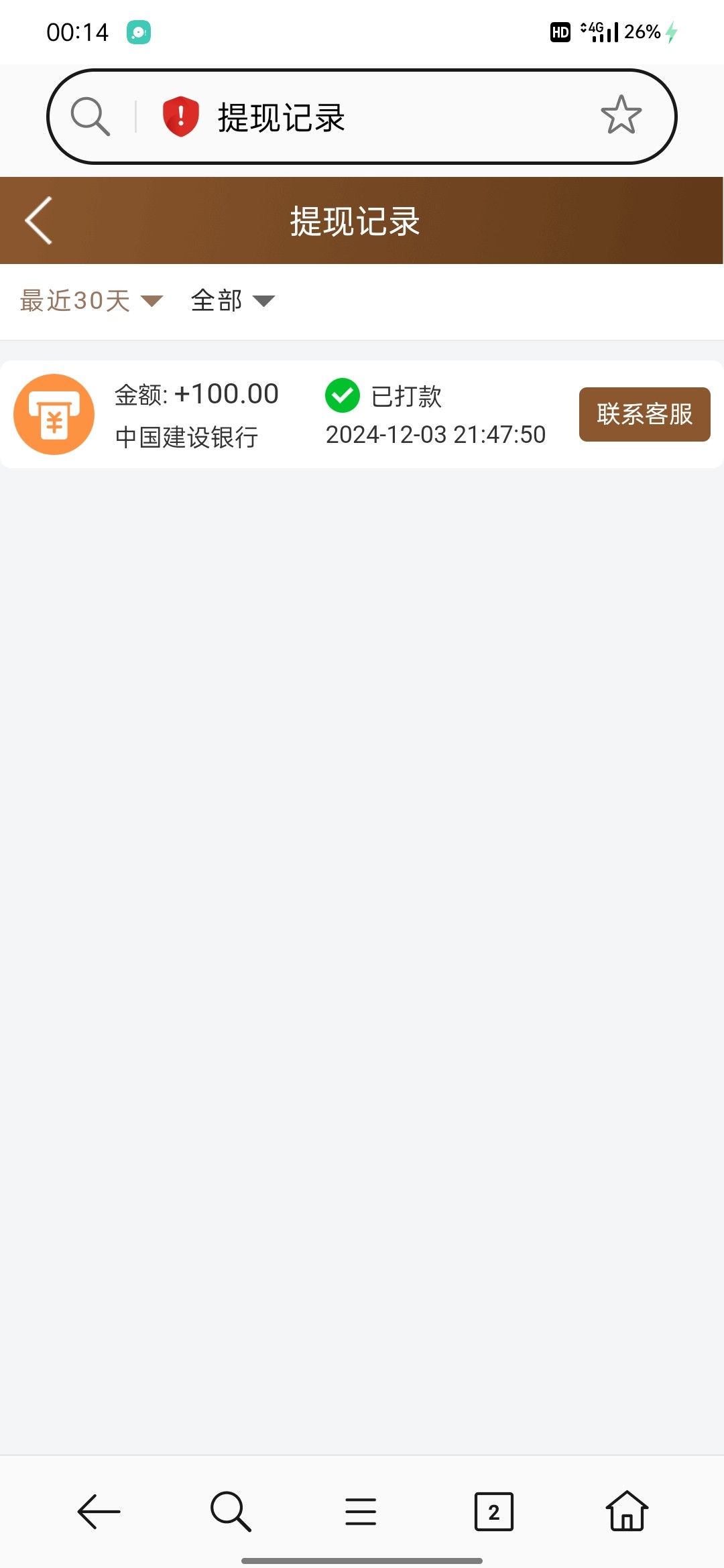Open the browser search via magnifier icon
Image resolution: width=724 pixels, height=1568 pixels.
(x=229, y=1512)
